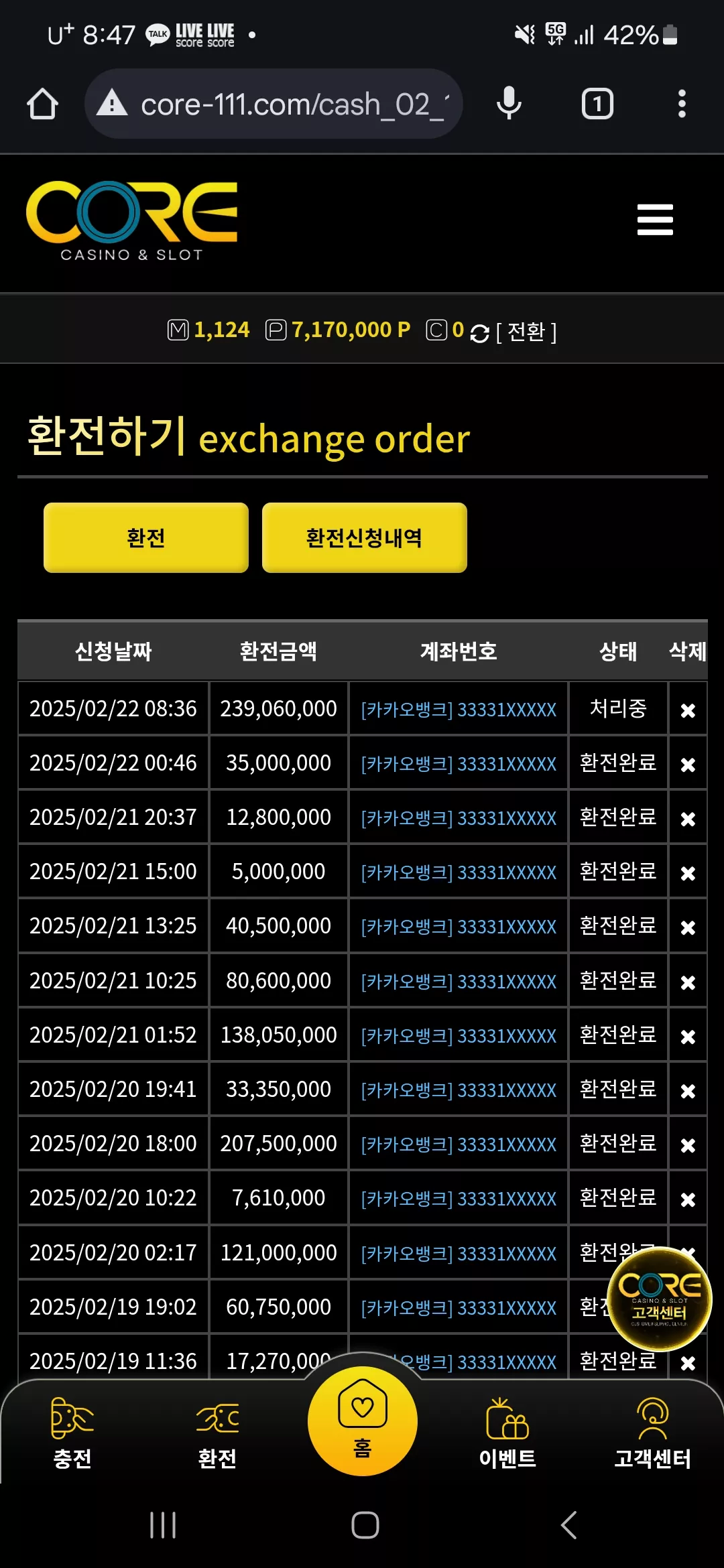This screenshot has height=1568, width=724.
Task: Remove the 207,500,000 exchange entry
Action: tap(688, 1145)
